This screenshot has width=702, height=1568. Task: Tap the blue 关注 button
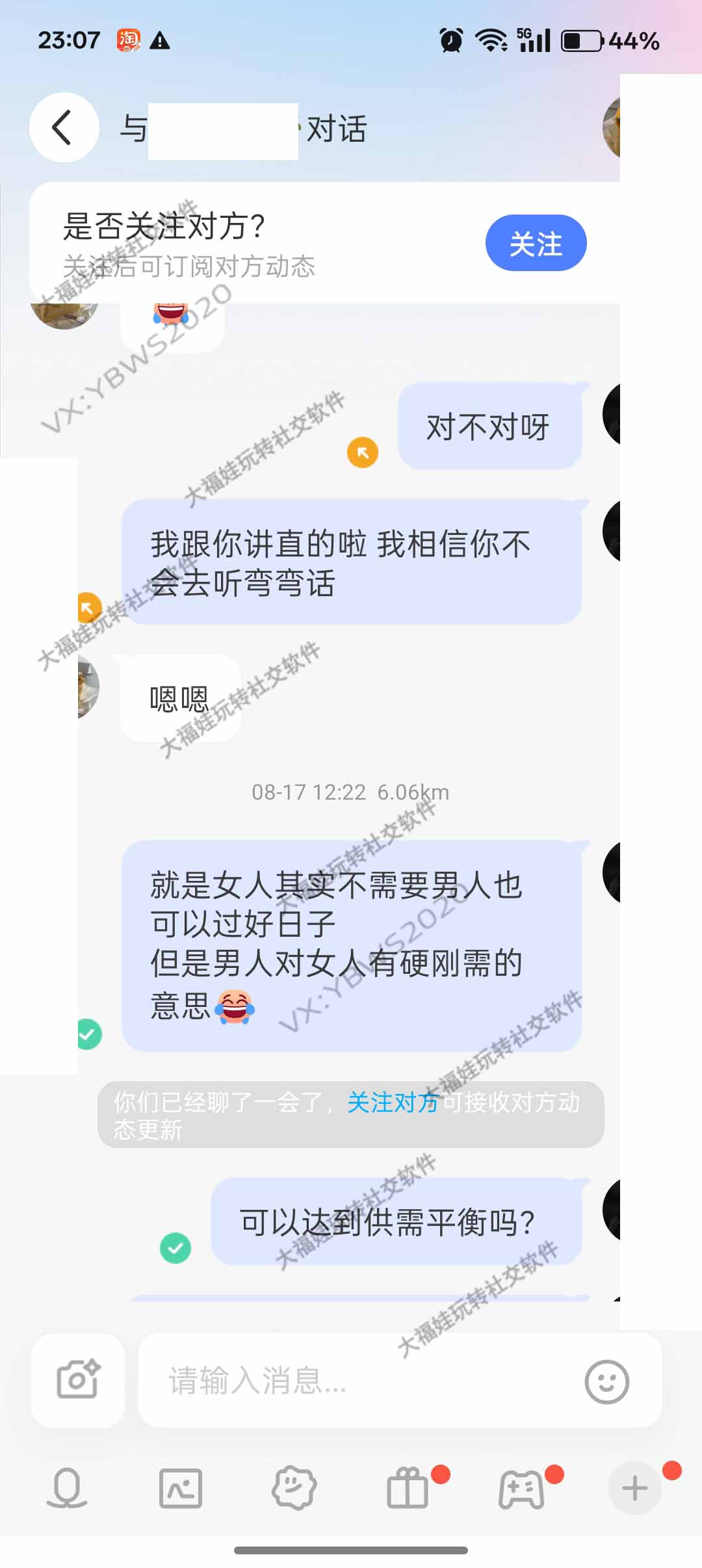coord(536,243)
